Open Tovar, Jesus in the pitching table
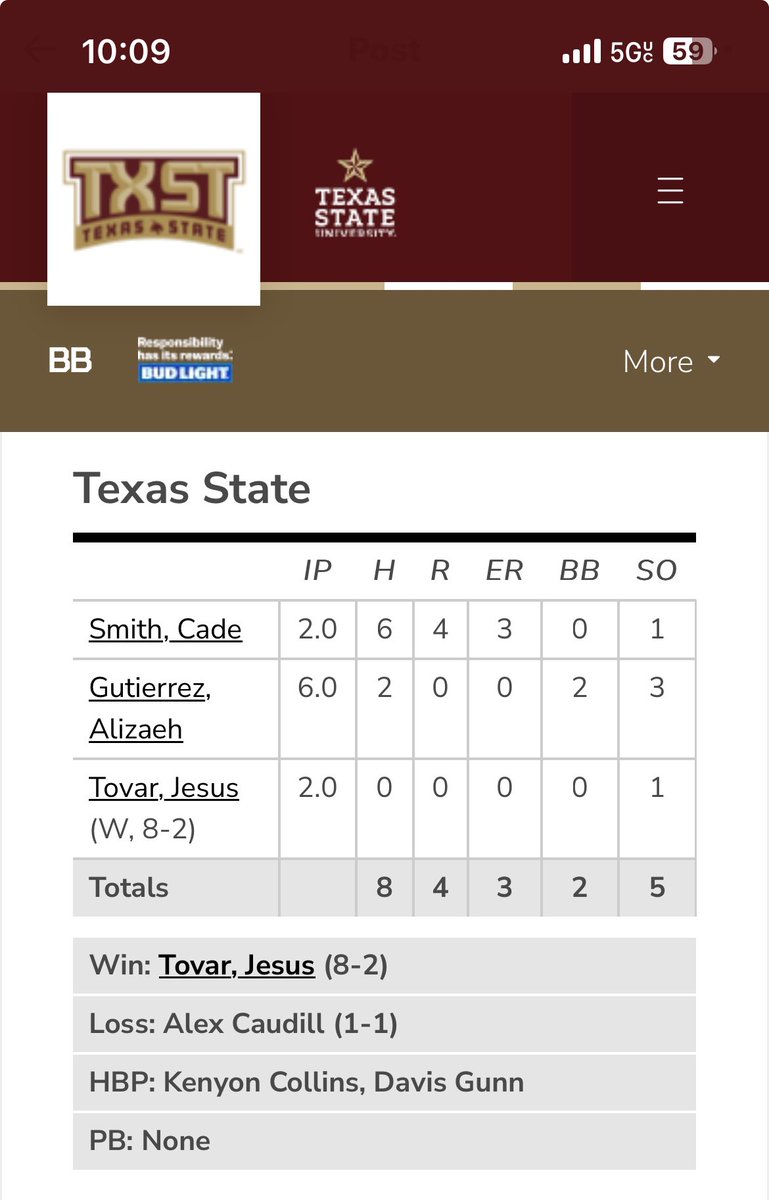The image size is (769, 1200). (x=164, y=788)
